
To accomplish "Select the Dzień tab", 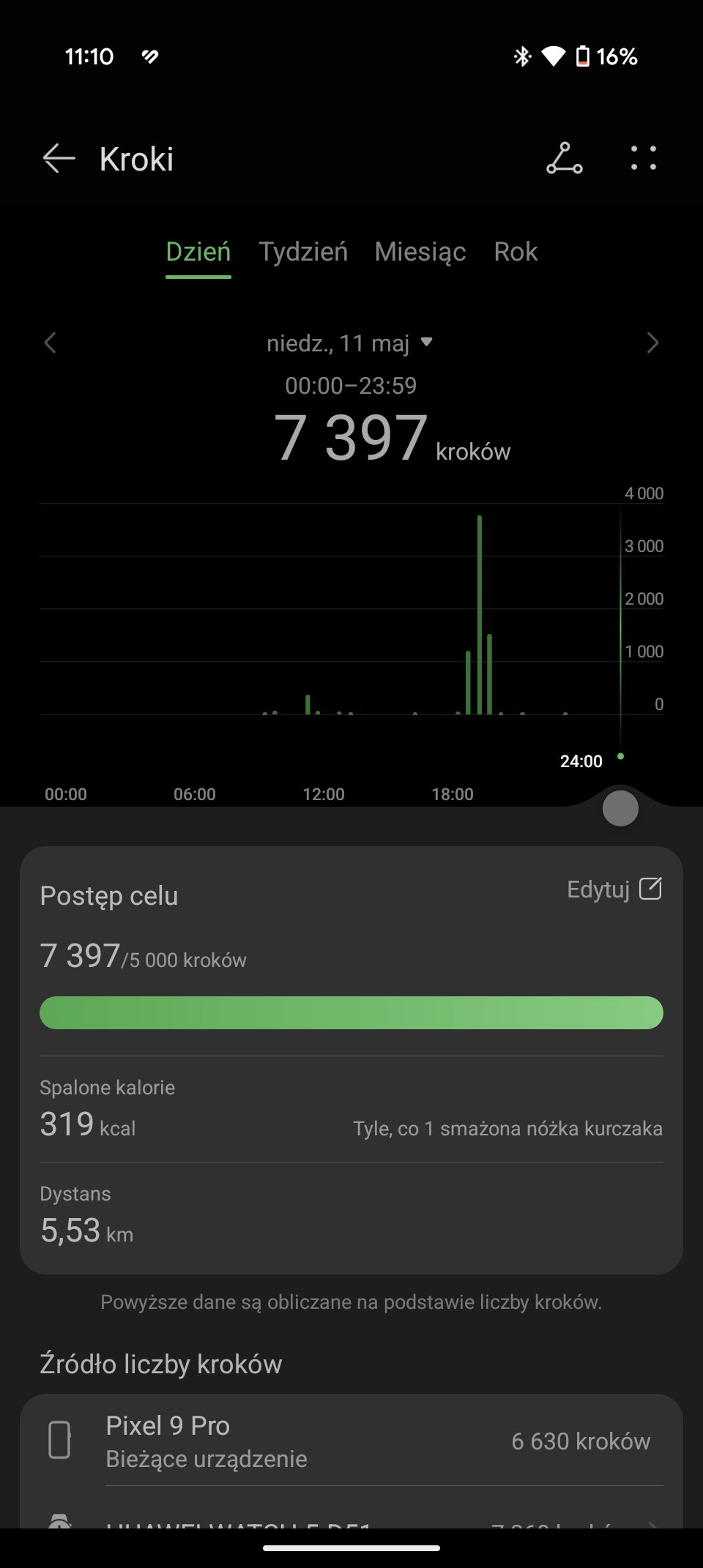I will [x=198, y=253].
